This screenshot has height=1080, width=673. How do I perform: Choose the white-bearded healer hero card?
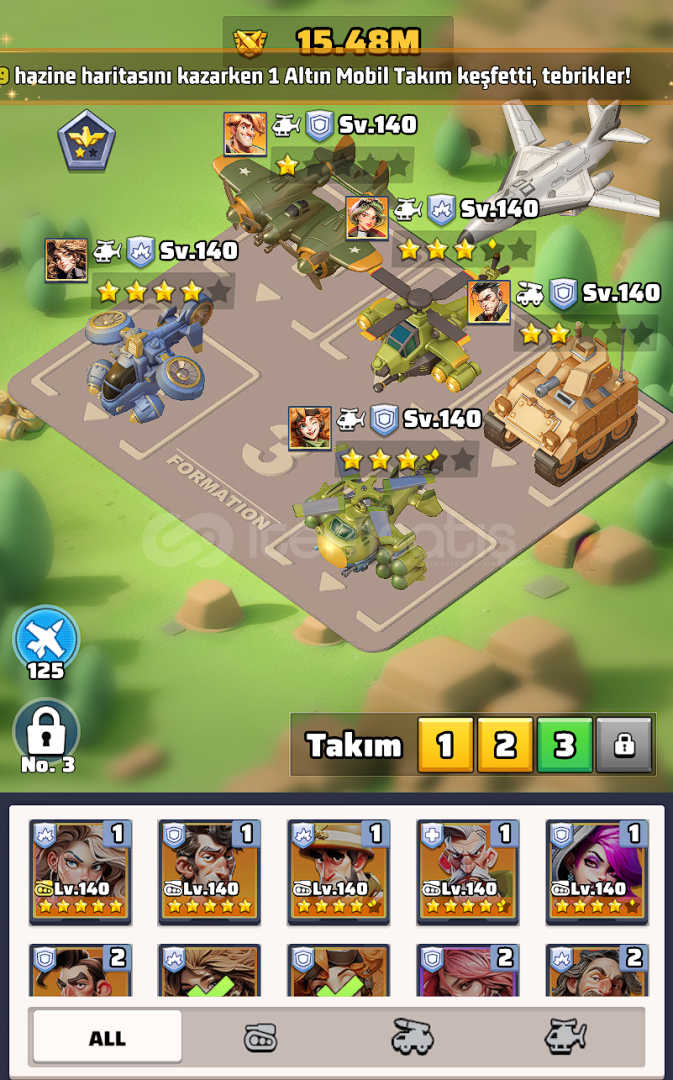click(468, 870)
